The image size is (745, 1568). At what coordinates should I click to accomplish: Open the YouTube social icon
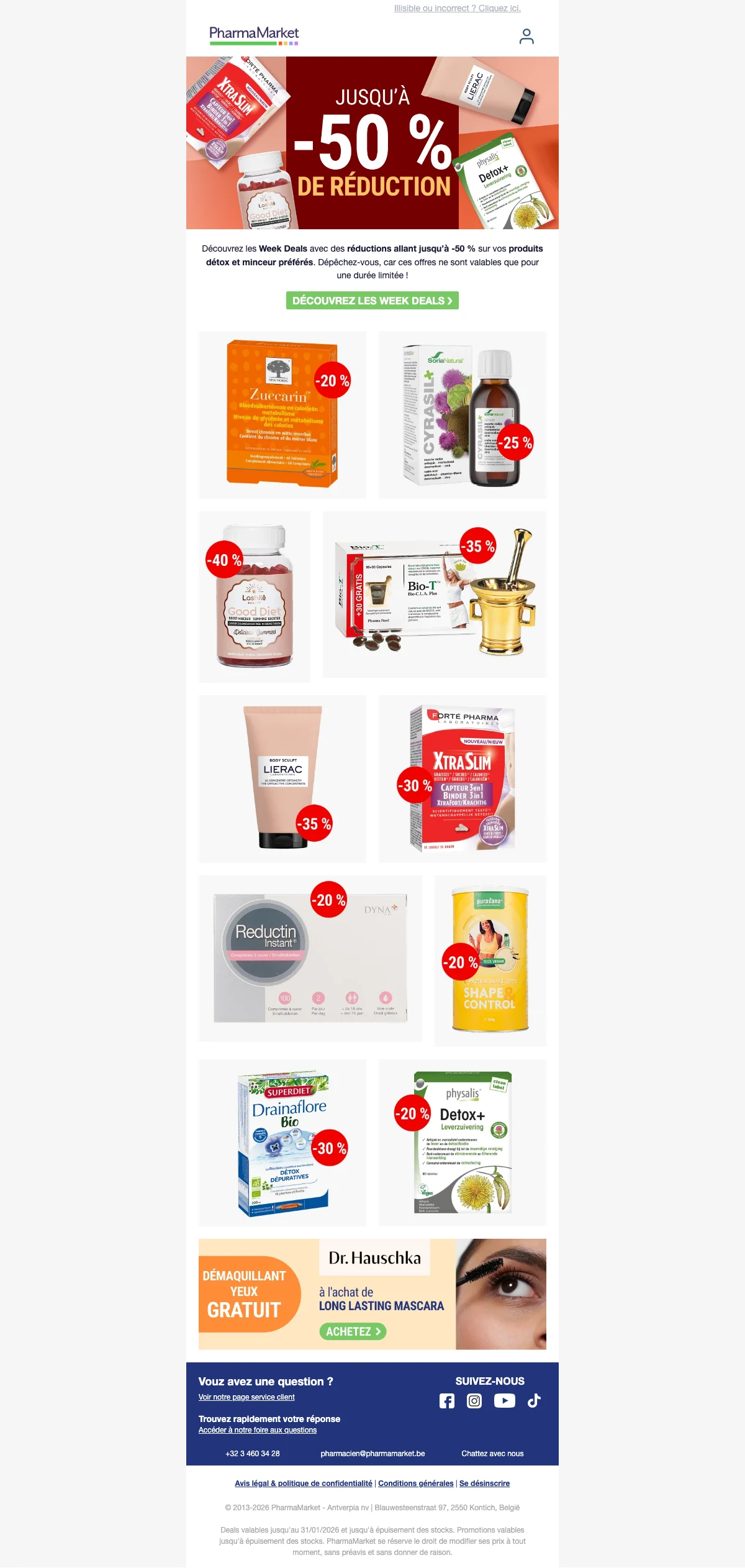[504, 1401]
